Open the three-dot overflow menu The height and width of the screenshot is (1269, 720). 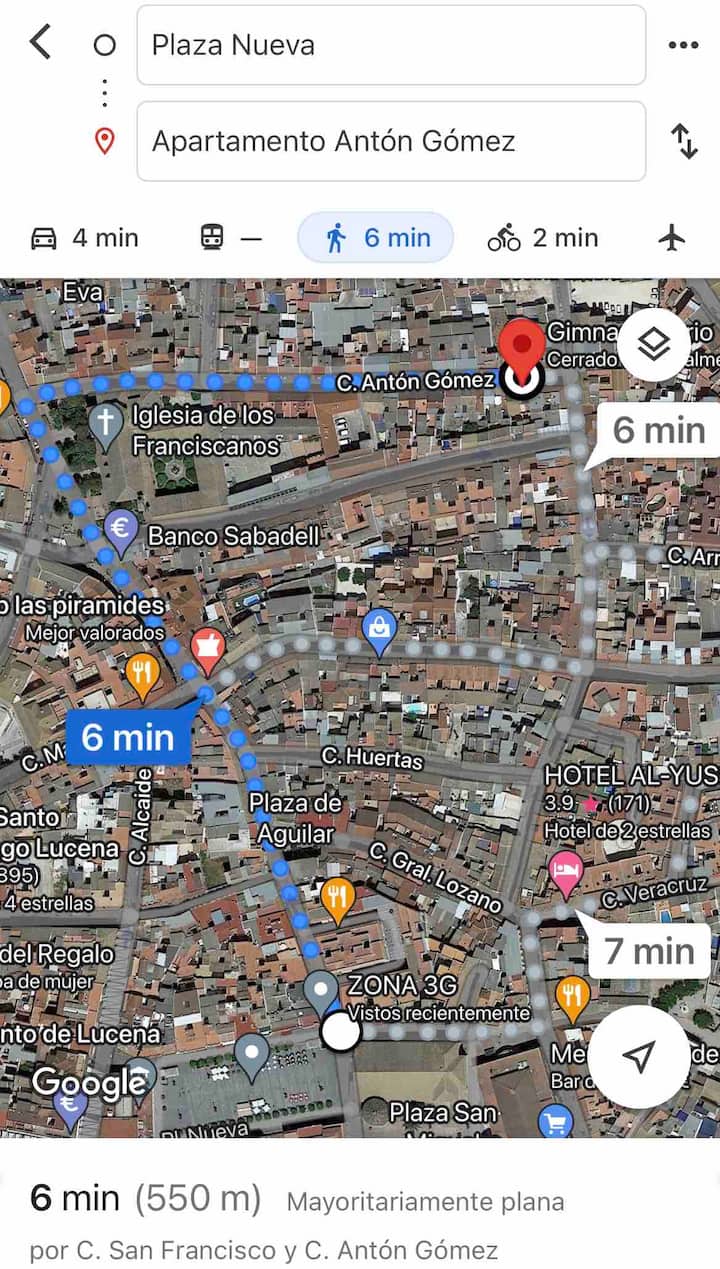(683, 45)
